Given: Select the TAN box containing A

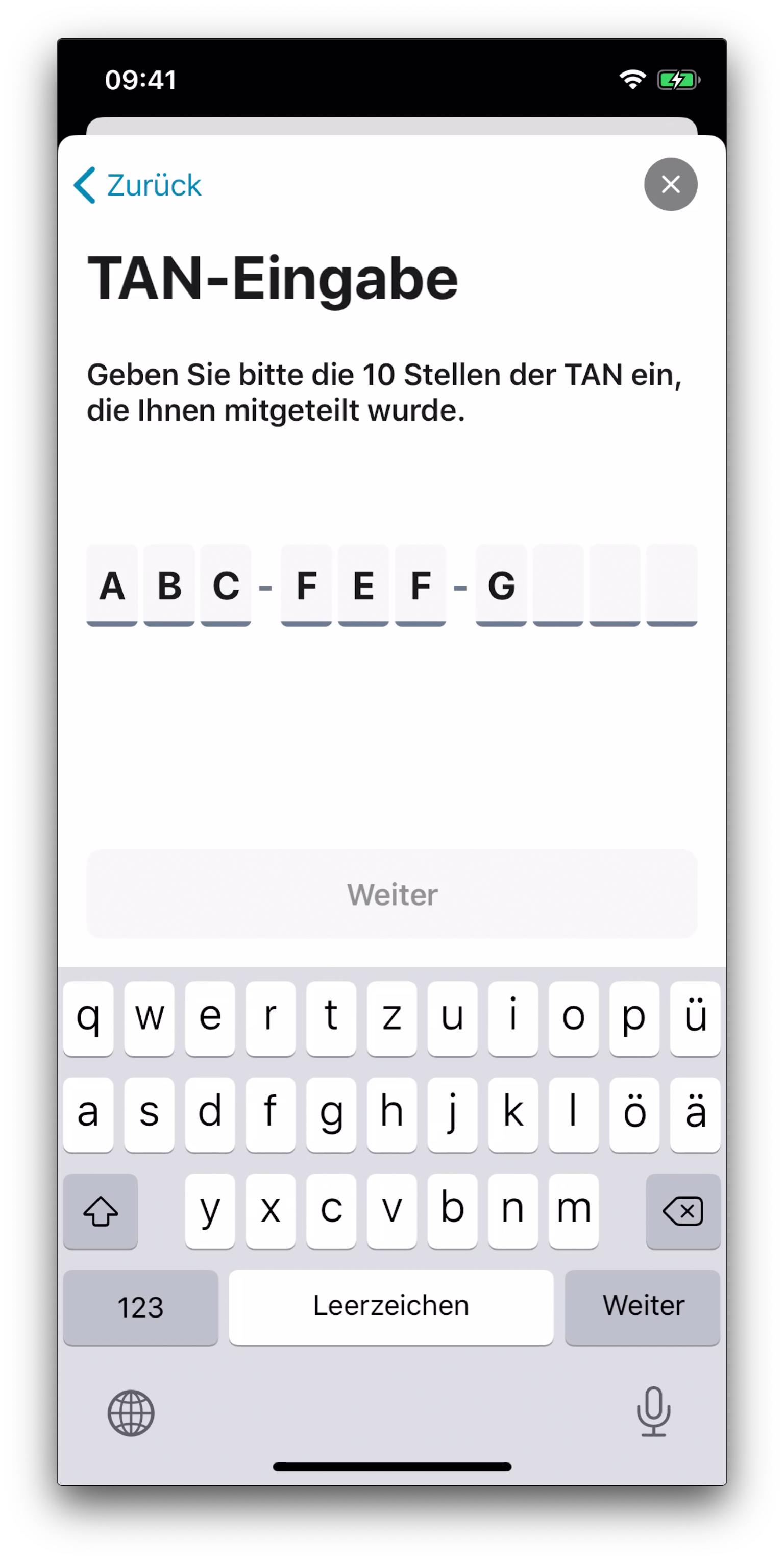Looking at the screenshot, I should coord(111,586).
